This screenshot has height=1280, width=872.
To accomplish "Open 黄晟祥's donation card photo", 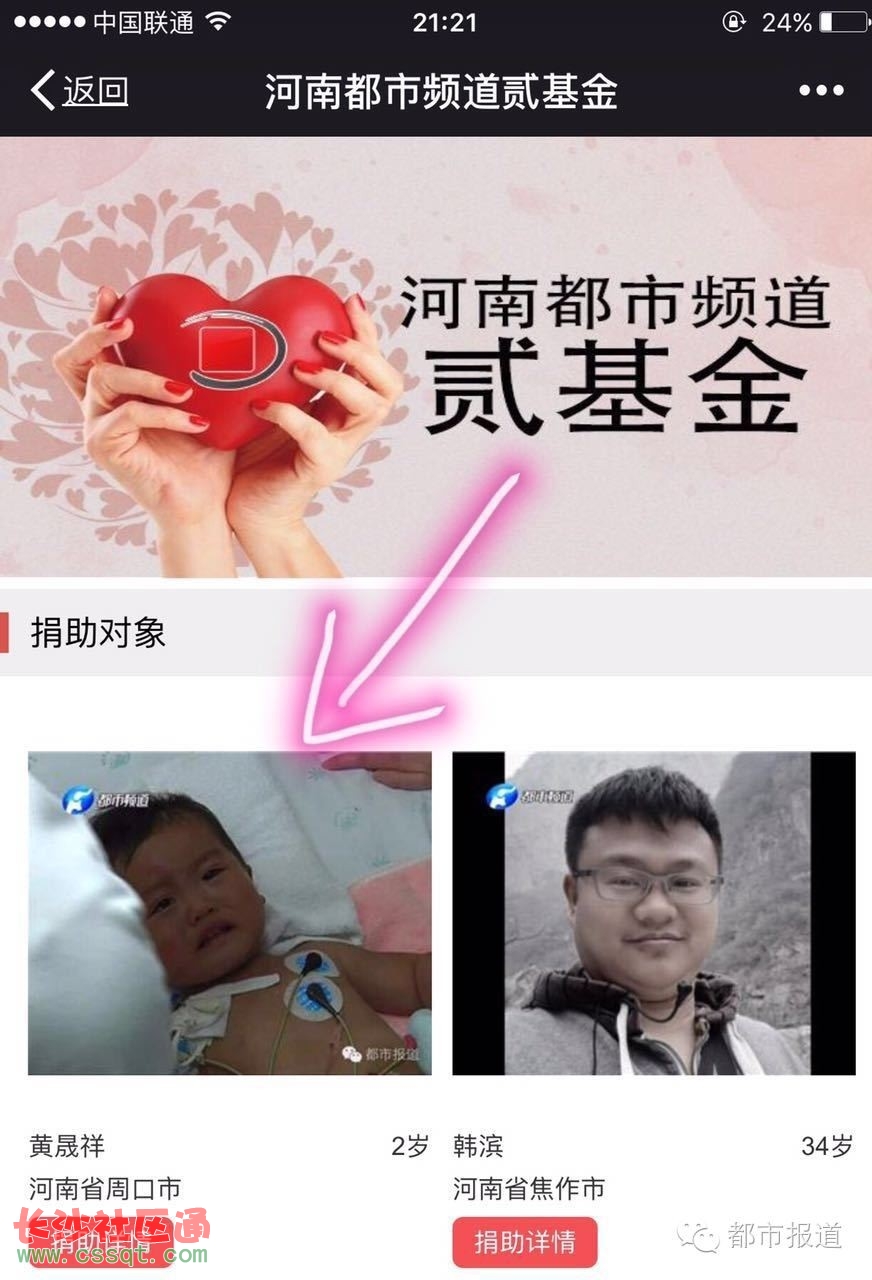I will point(229,913).
